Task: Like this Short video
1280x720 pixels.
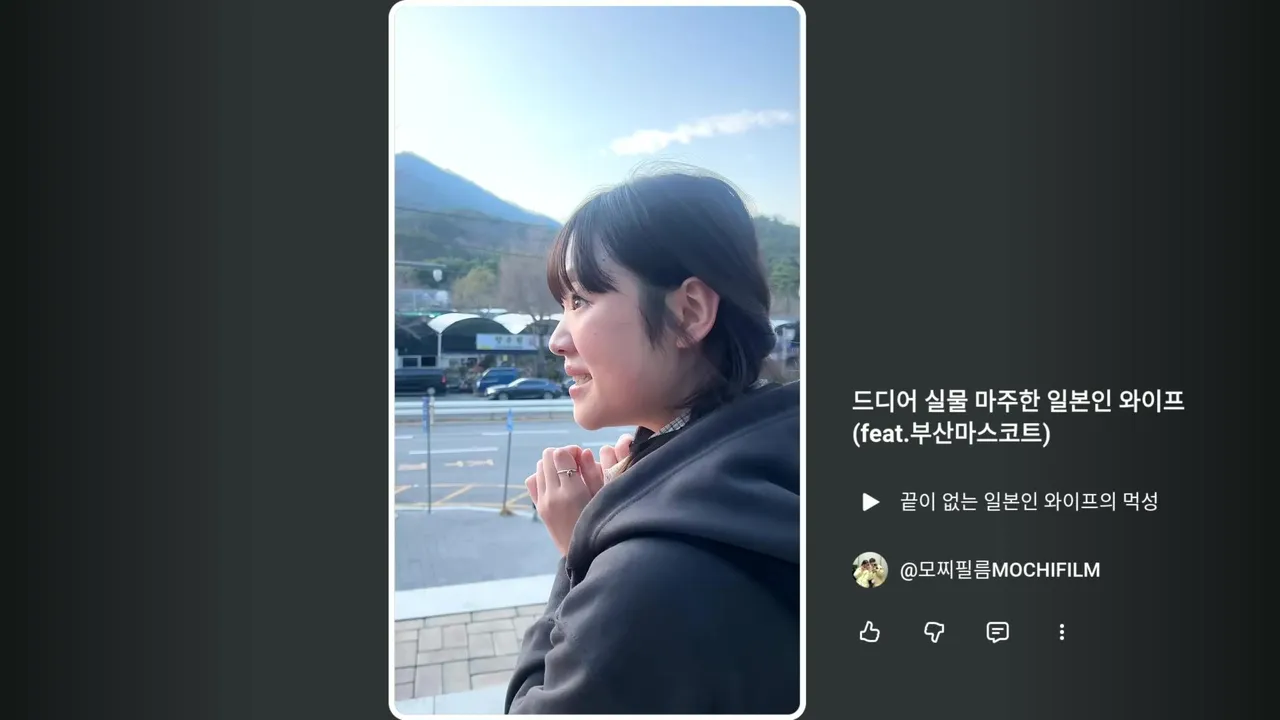Action: click(870, 632)
